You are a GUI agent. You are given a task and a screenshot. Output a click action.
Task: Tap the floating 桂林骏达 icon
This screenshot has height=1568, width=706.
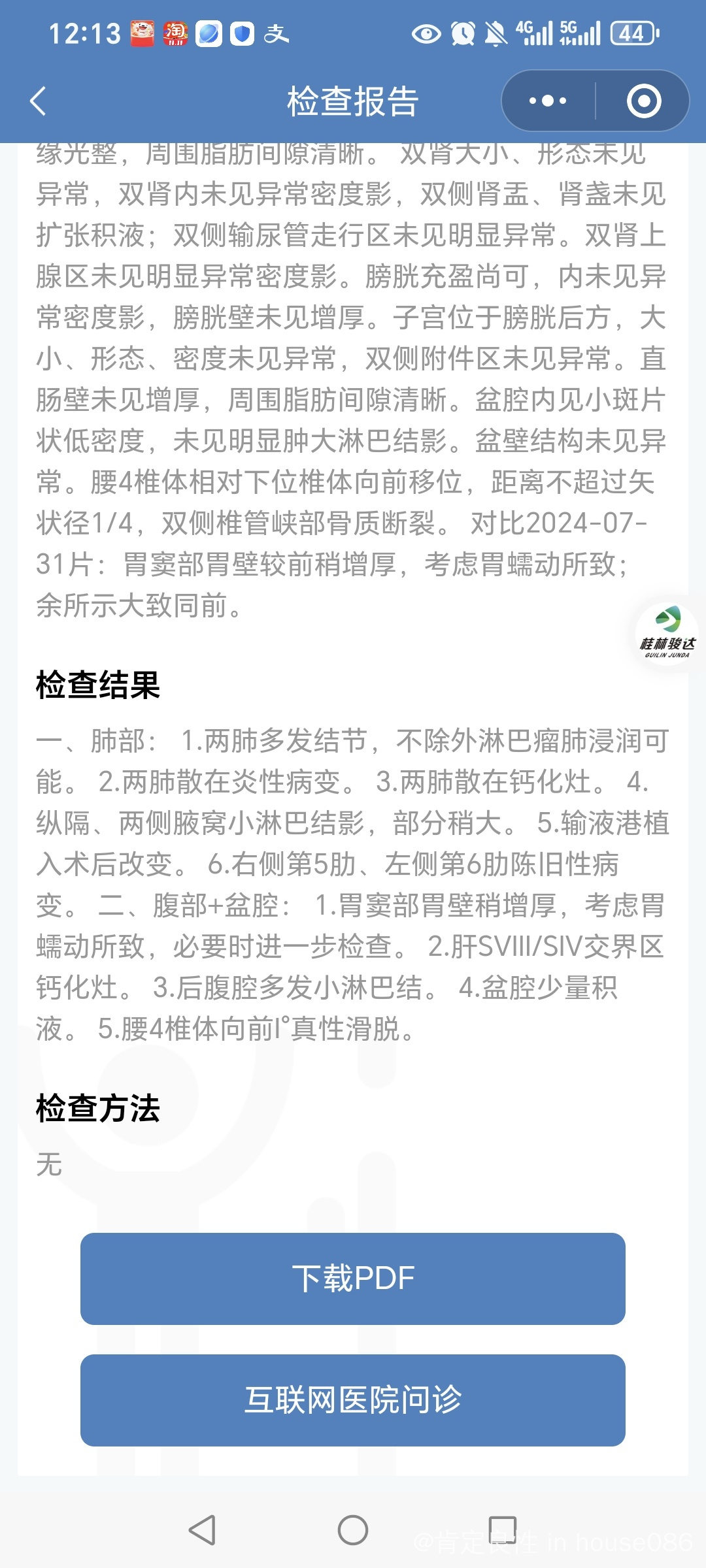(667, 634)
